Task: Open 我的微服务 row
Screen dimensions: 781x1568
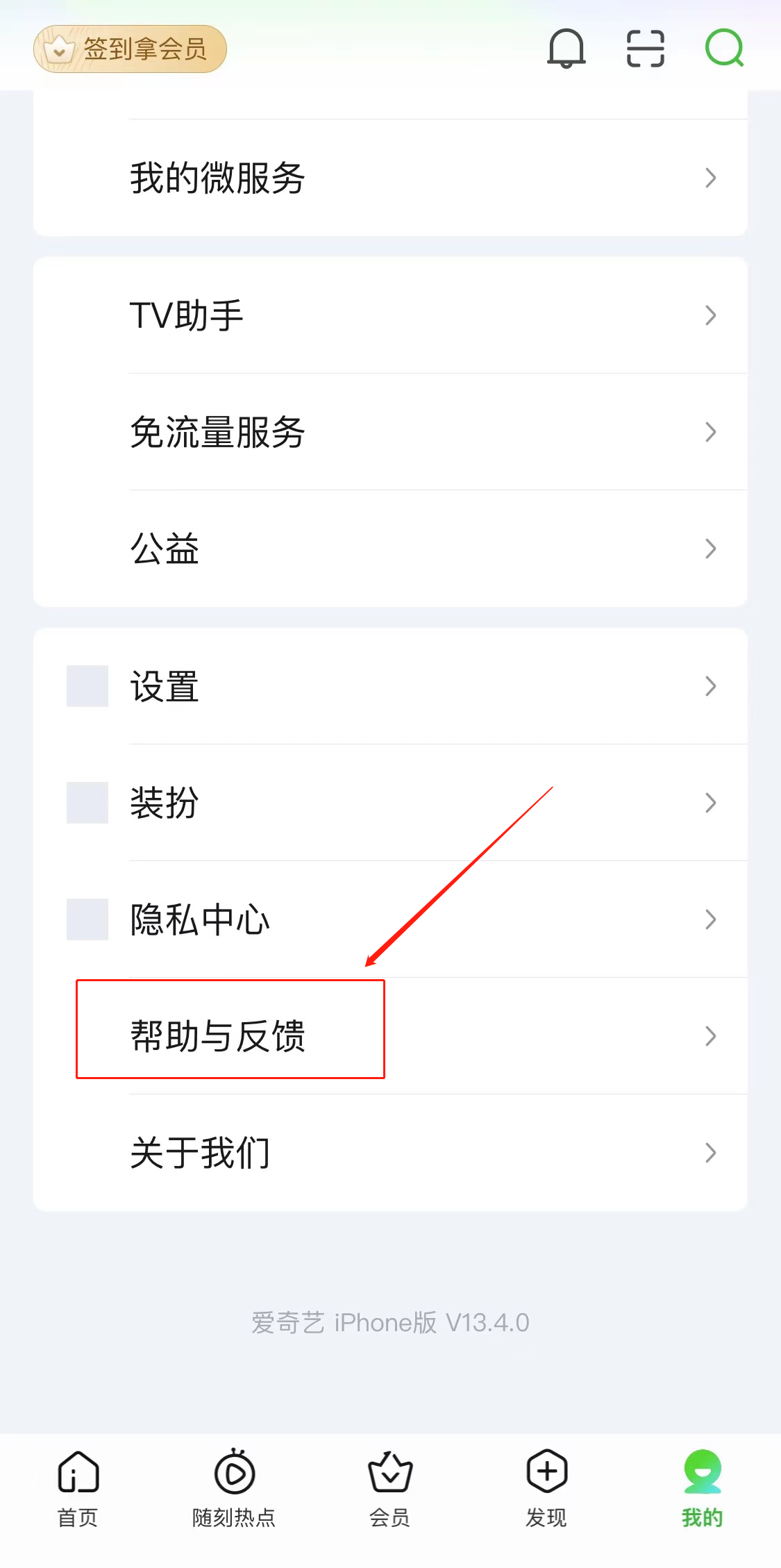Action: (390, 178)
